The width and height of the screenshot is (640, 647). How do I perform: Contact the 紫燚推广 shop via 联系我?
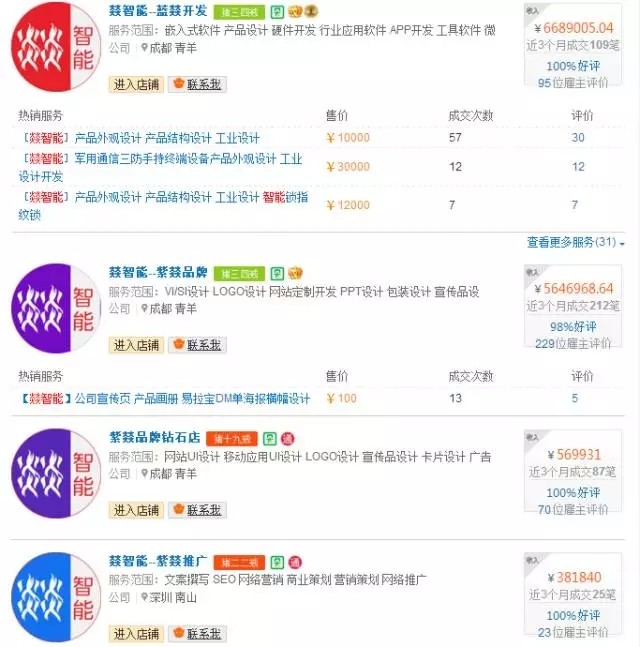198,634
